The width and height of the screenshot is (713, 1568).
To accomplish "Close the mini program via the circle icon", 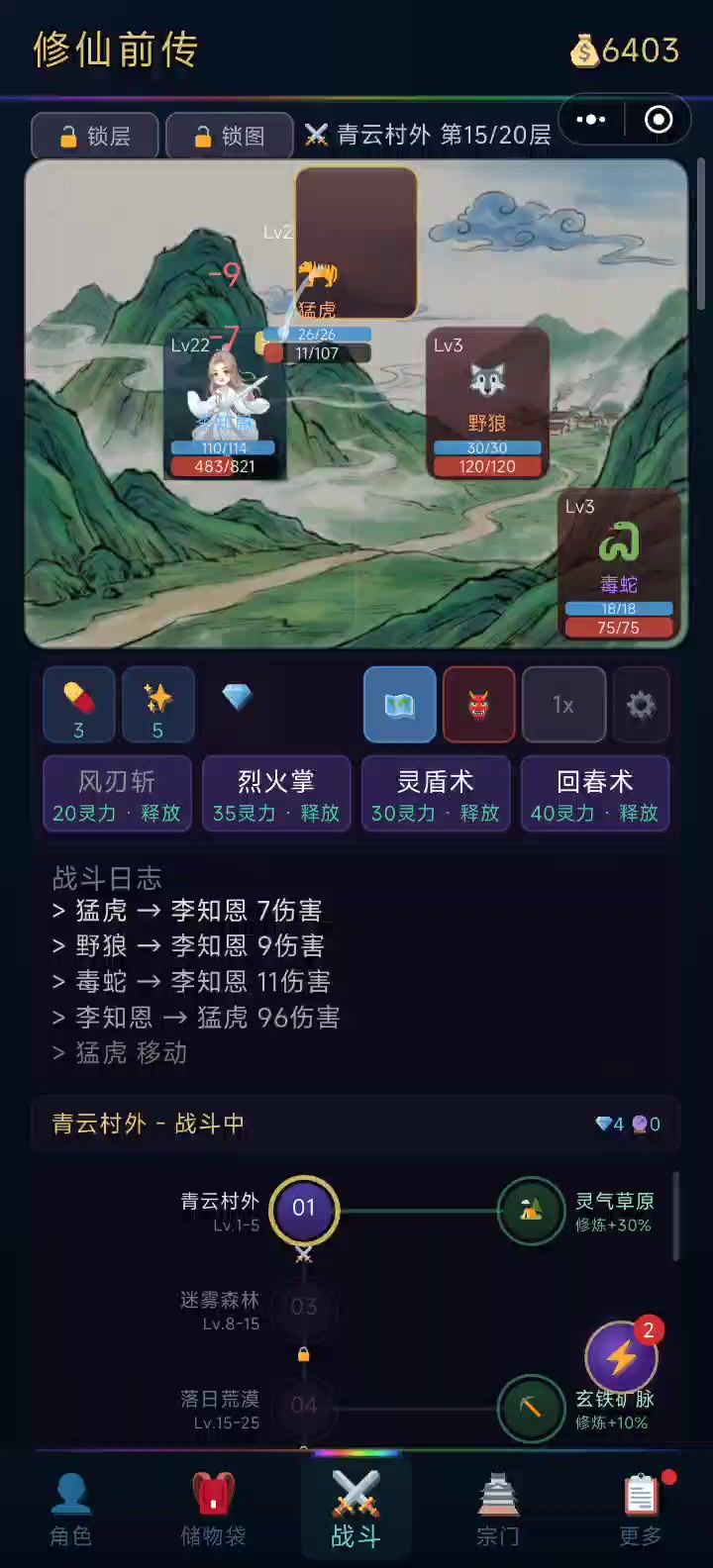I will tap(659, 120).
